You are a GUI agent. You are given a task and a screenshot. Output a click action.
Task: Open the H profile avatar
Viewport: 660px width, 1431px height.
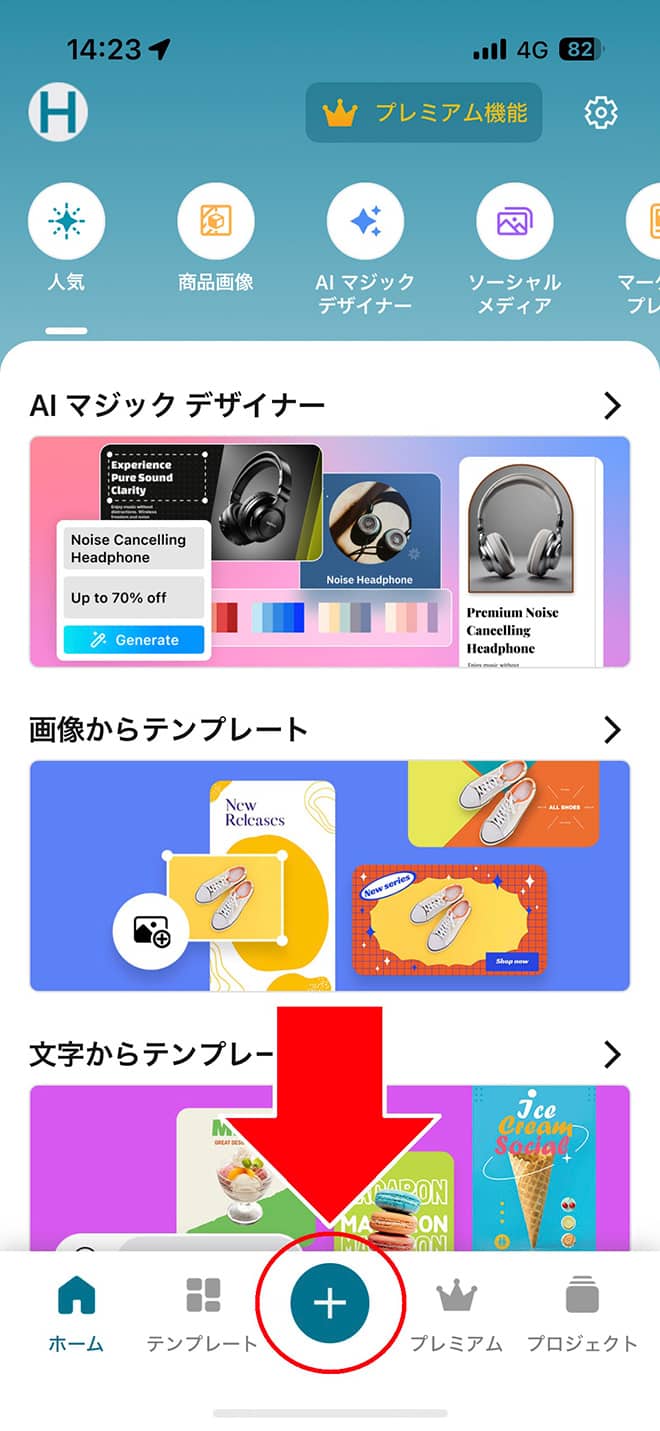click(x=58, y=112)
